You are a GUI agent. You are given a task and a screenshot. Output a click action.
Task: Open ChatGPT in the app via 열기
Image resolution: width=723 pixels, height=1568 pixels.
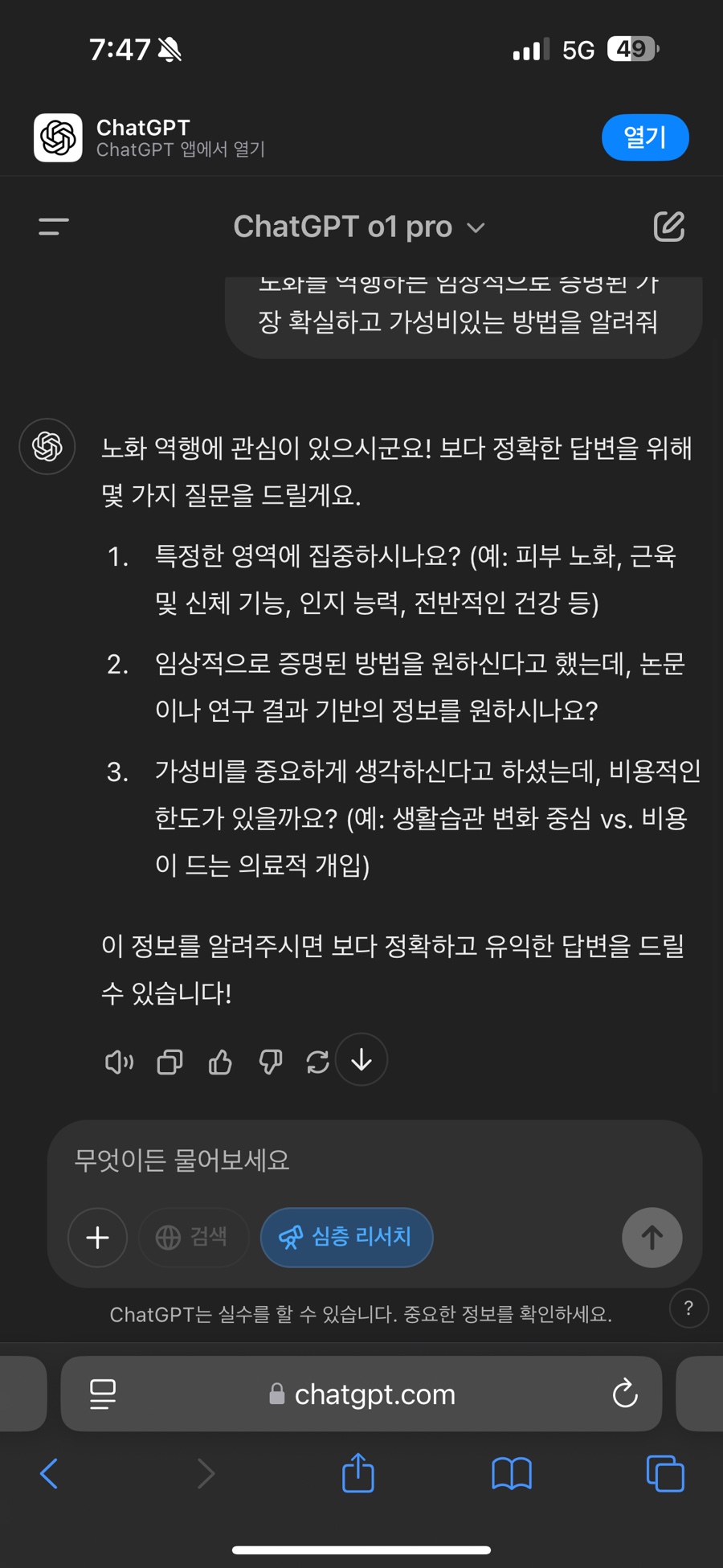tap(645, 137)
